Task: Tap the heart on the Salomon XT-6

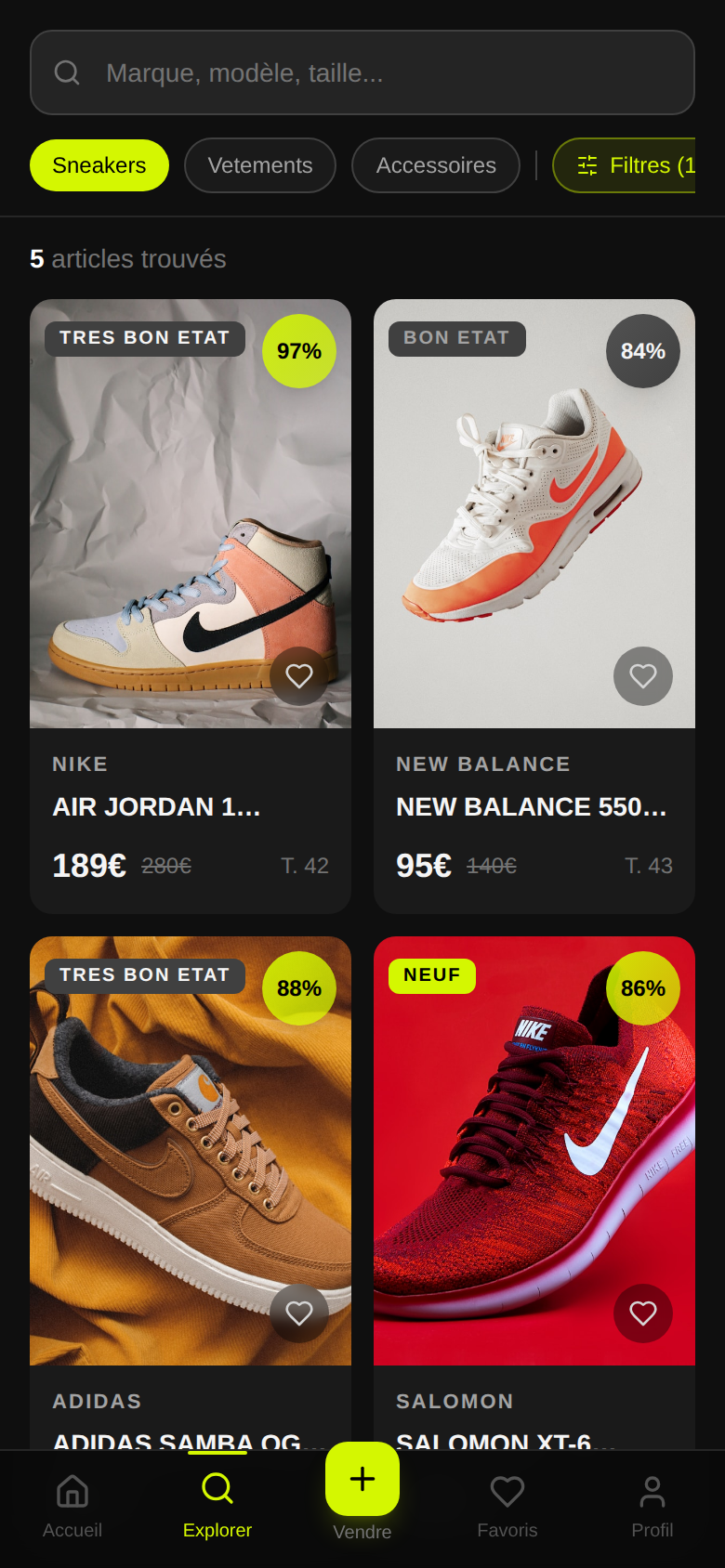Action: tap(643, 1313)
